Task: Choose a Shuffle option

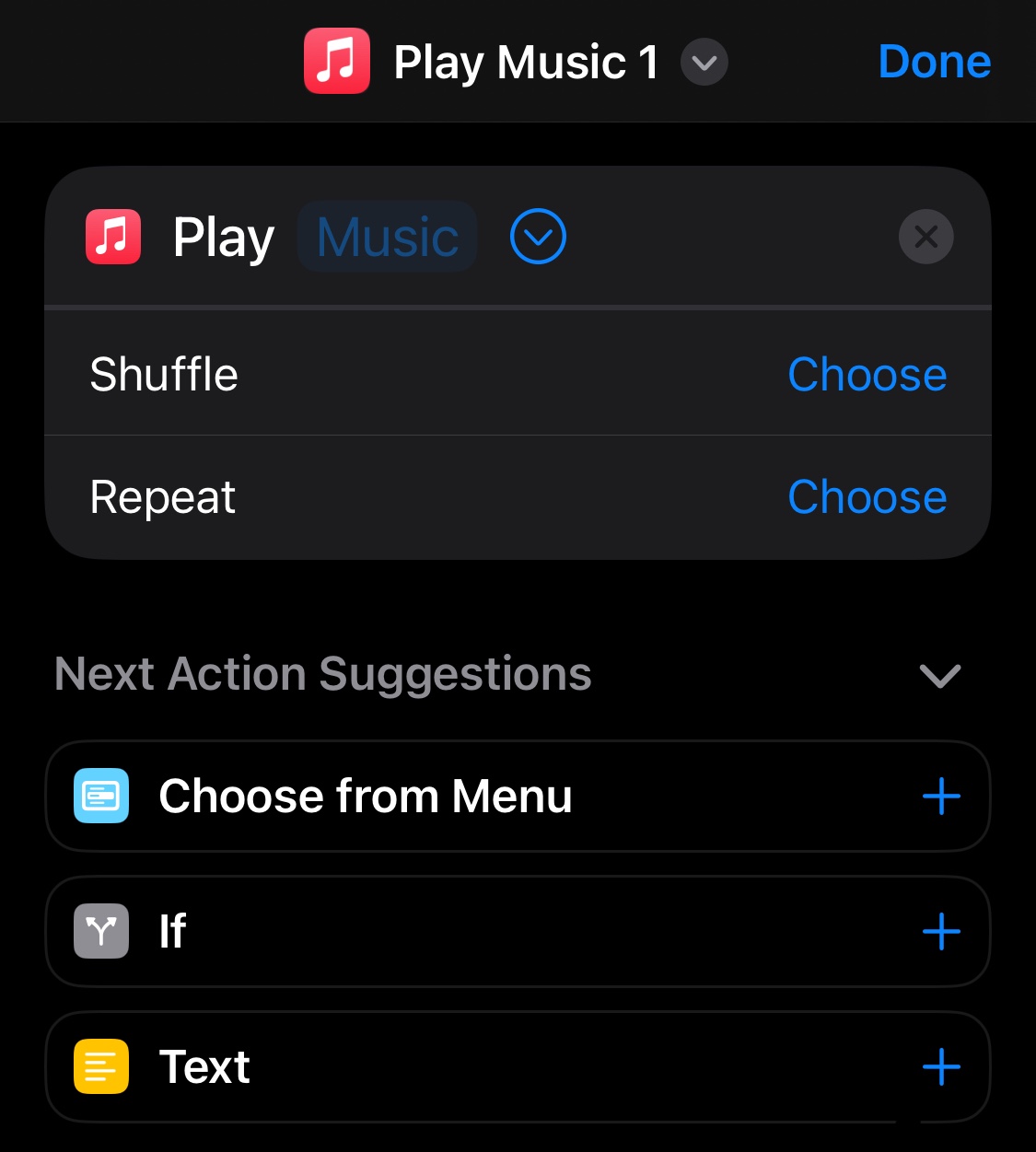Action: pyautogui.click(x=867, y=375)
